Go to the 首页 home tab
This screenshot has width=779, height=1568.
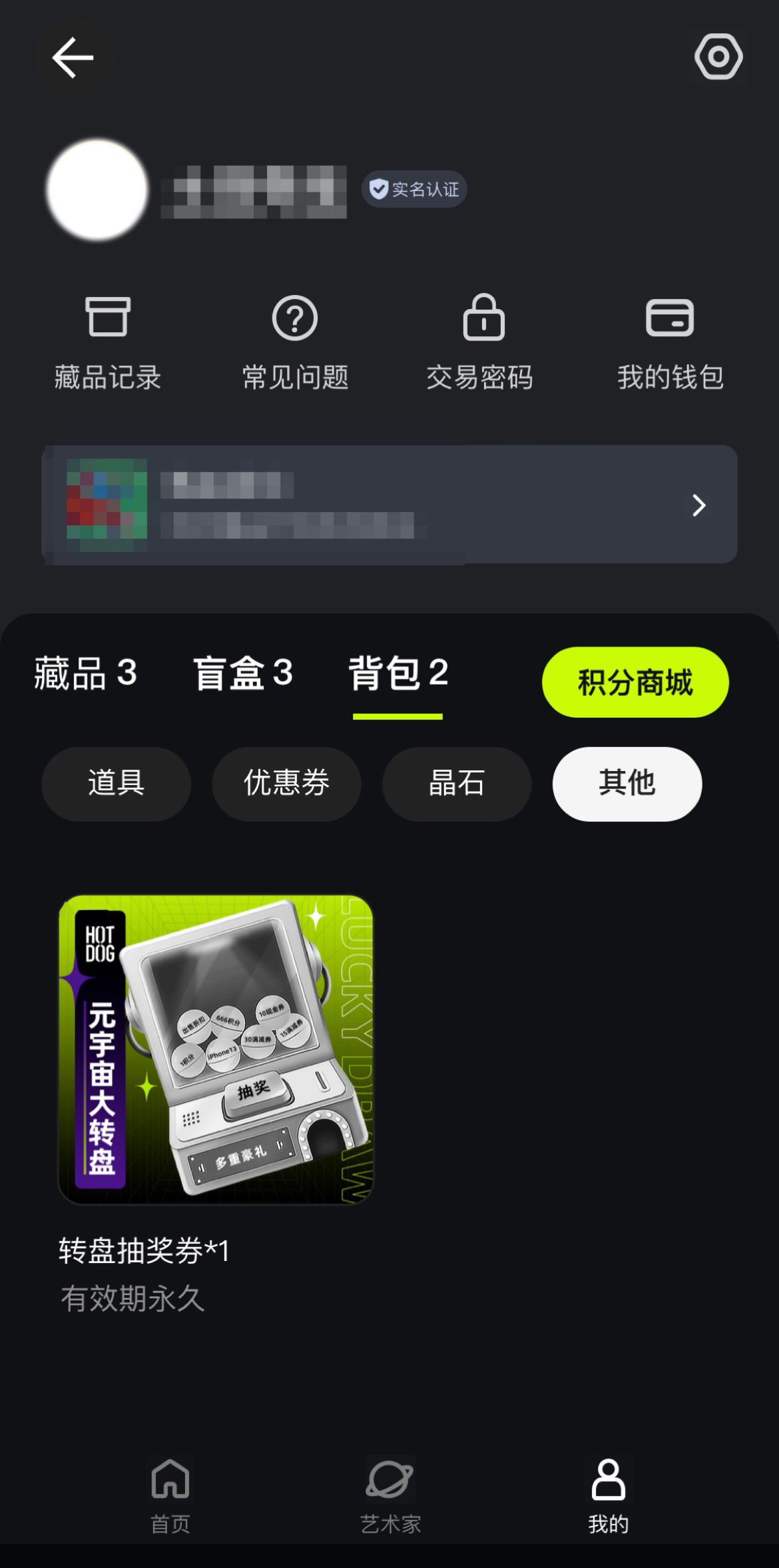170,1495
